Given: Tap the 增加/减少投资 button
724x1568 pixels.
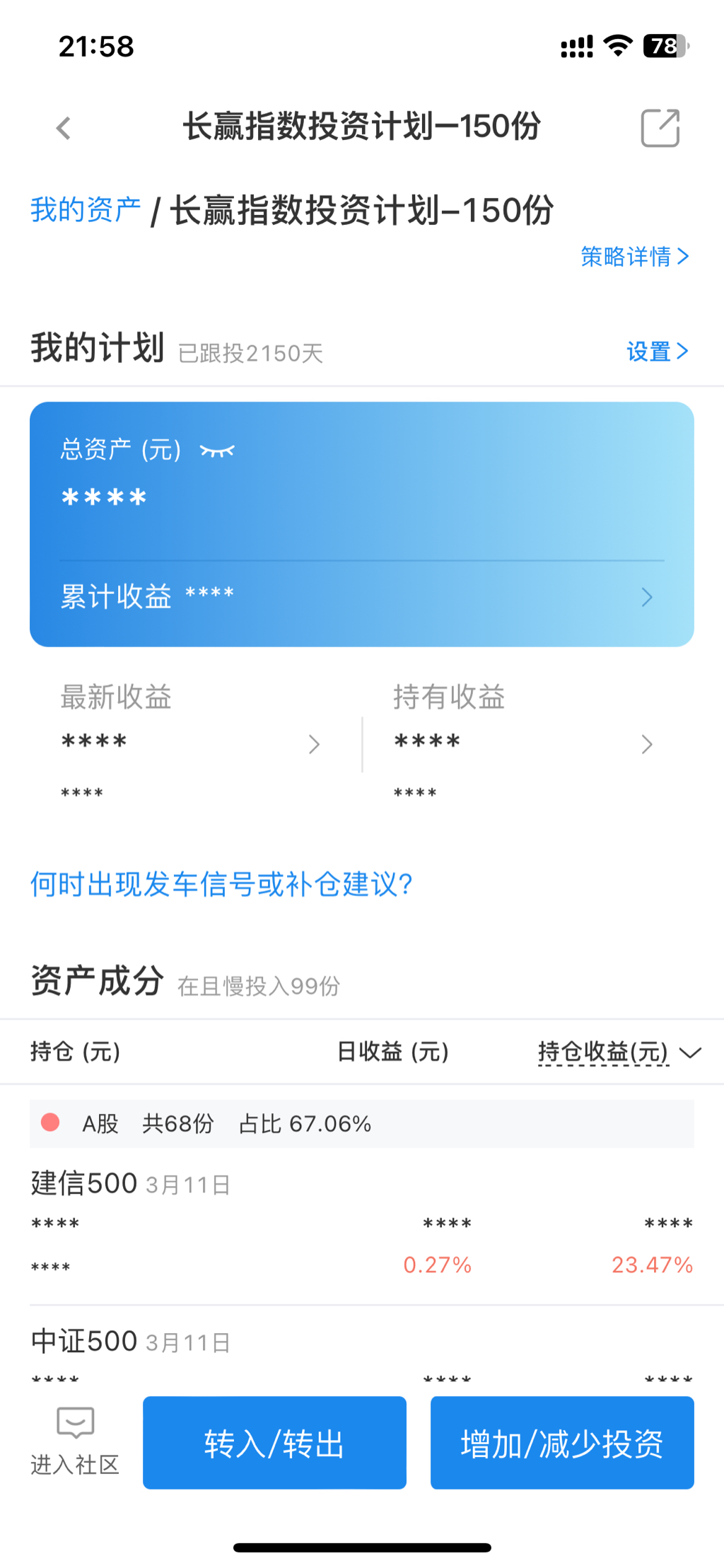Looking at the screenshot, I should pos(562,1443).
